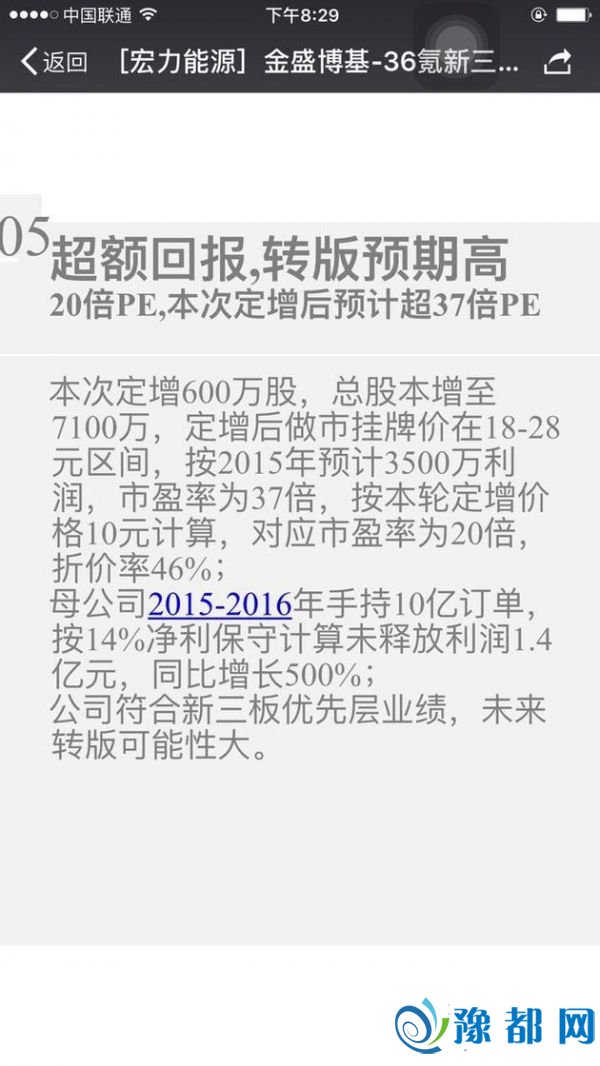The width and height of the screenshot is (600, 1066).
Task: Go back using the 返回 button
Action: (54, 62)
